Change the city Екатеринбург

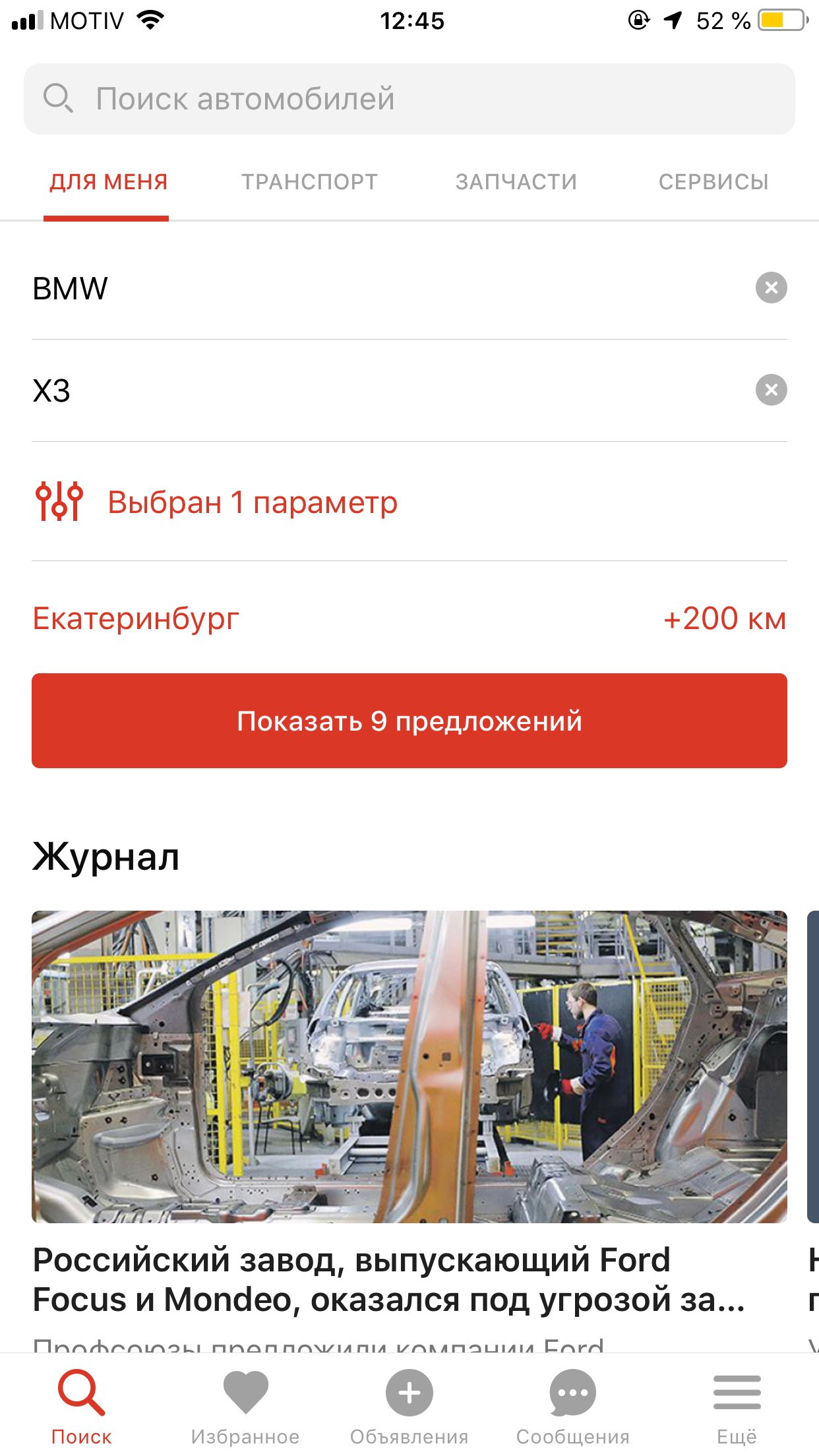pos(136,619)
